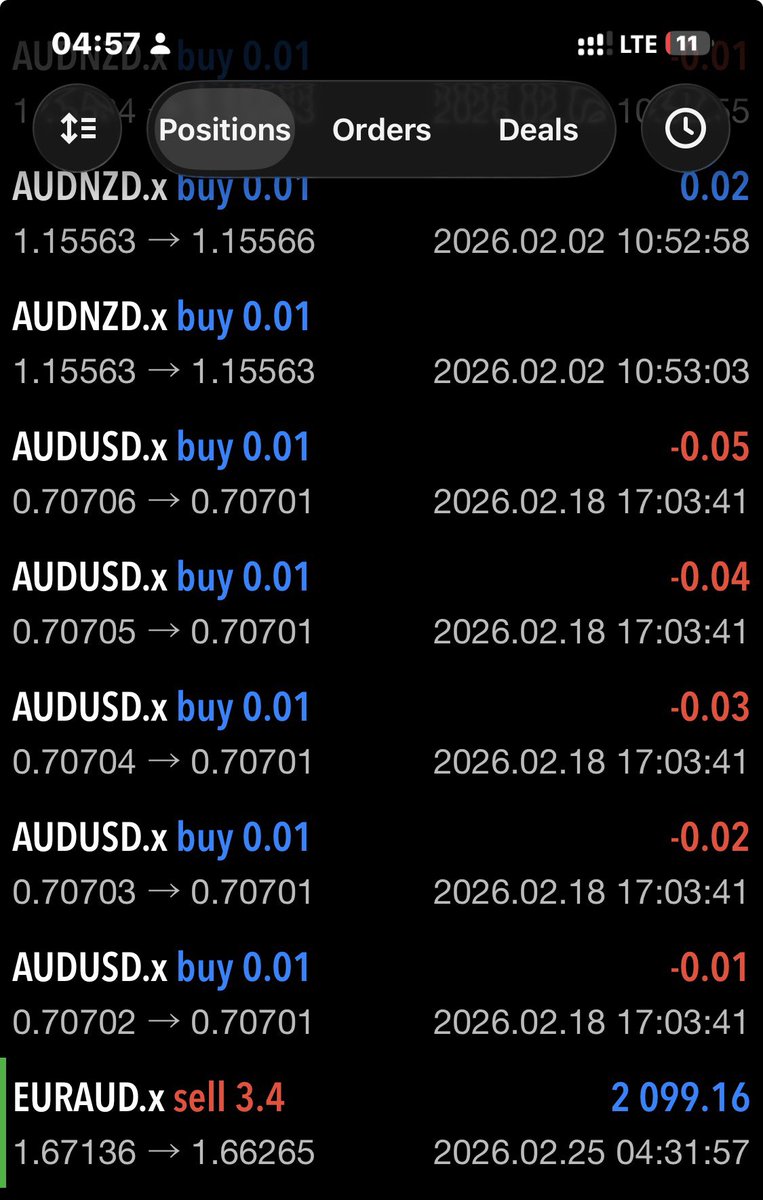The height and width of the screenshot is (1200, 763).
Task: Open the sort options icon
Action: click(x=77, y=130)
